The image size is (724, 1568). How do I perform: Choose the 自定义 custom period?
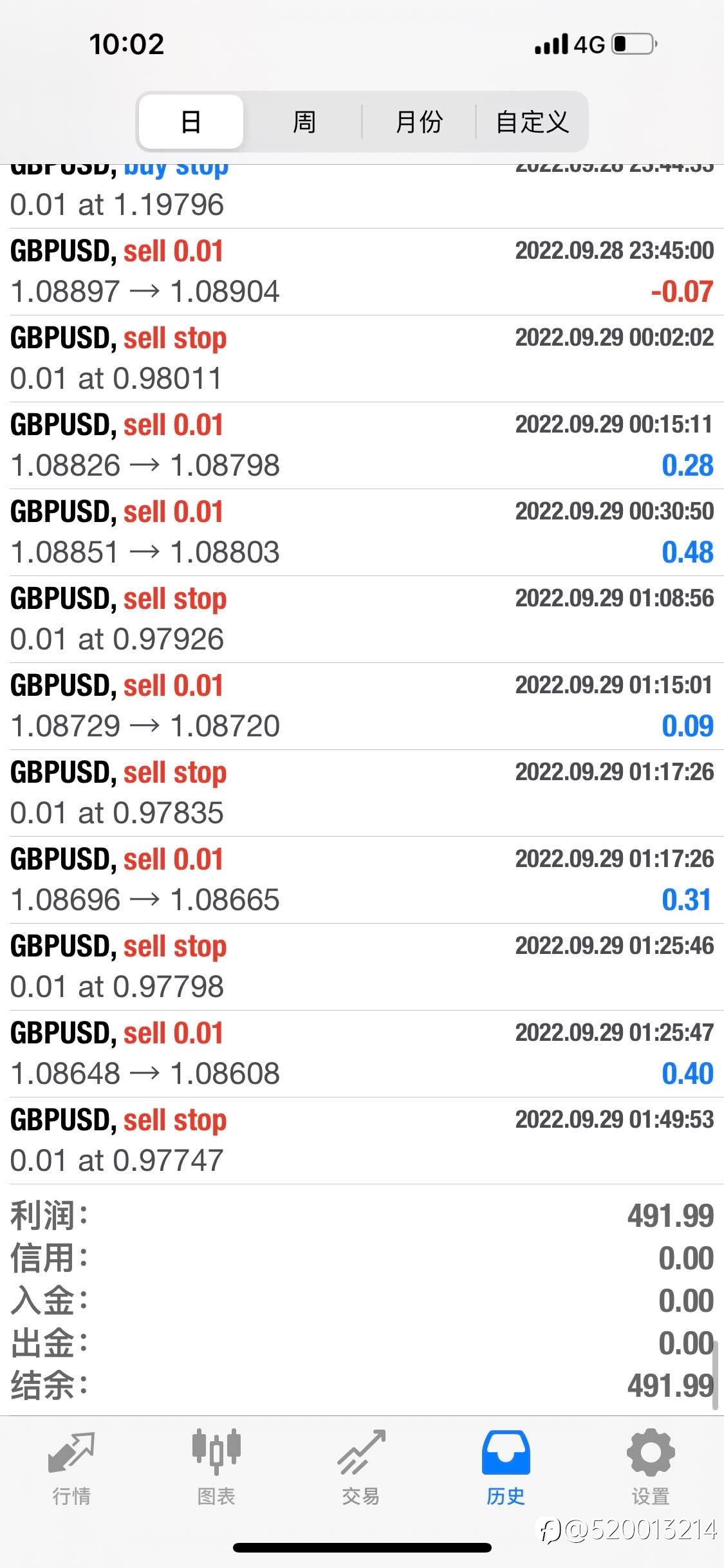[x=532, y=122]
